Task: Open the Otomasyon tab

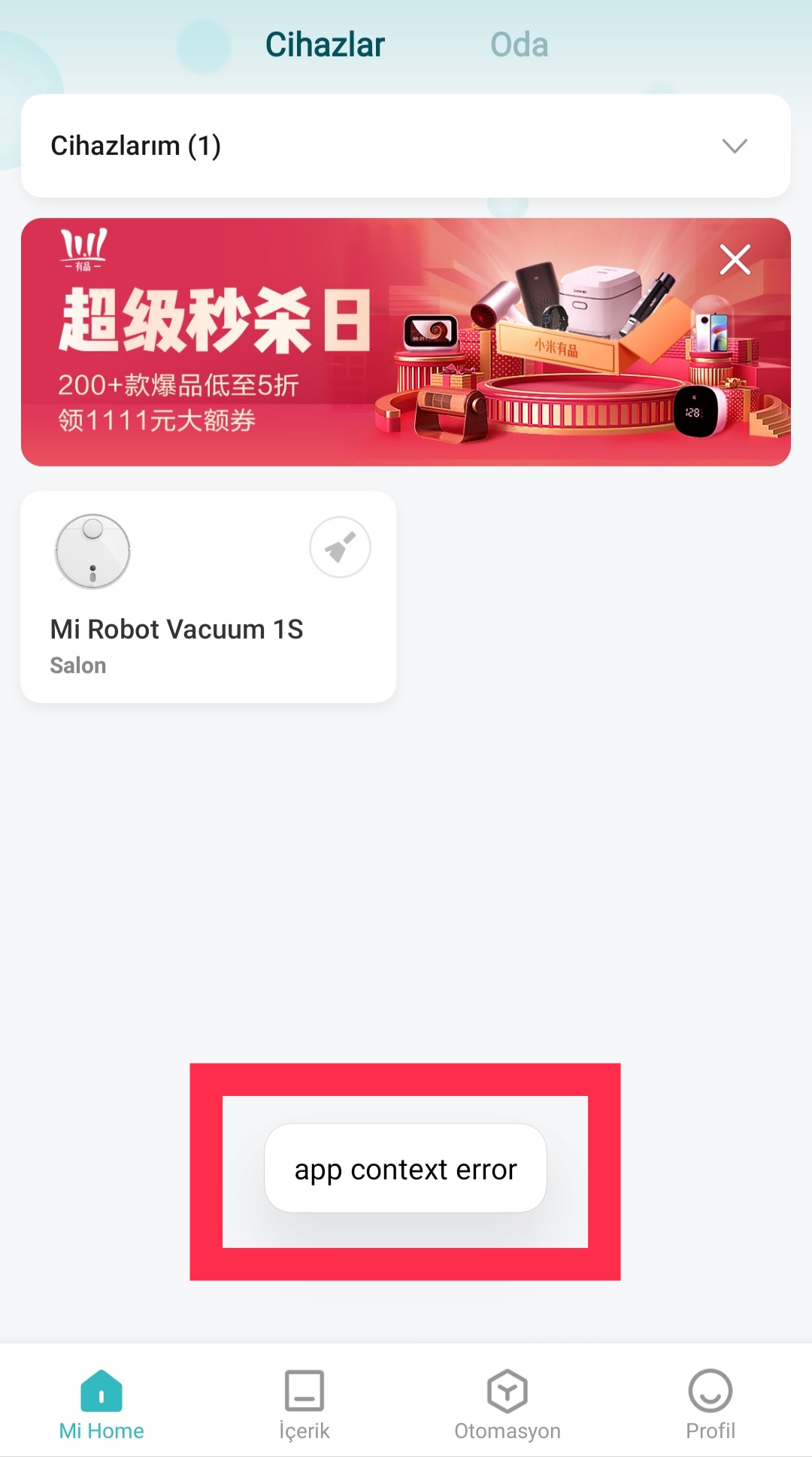Action: coord(507,1404)
